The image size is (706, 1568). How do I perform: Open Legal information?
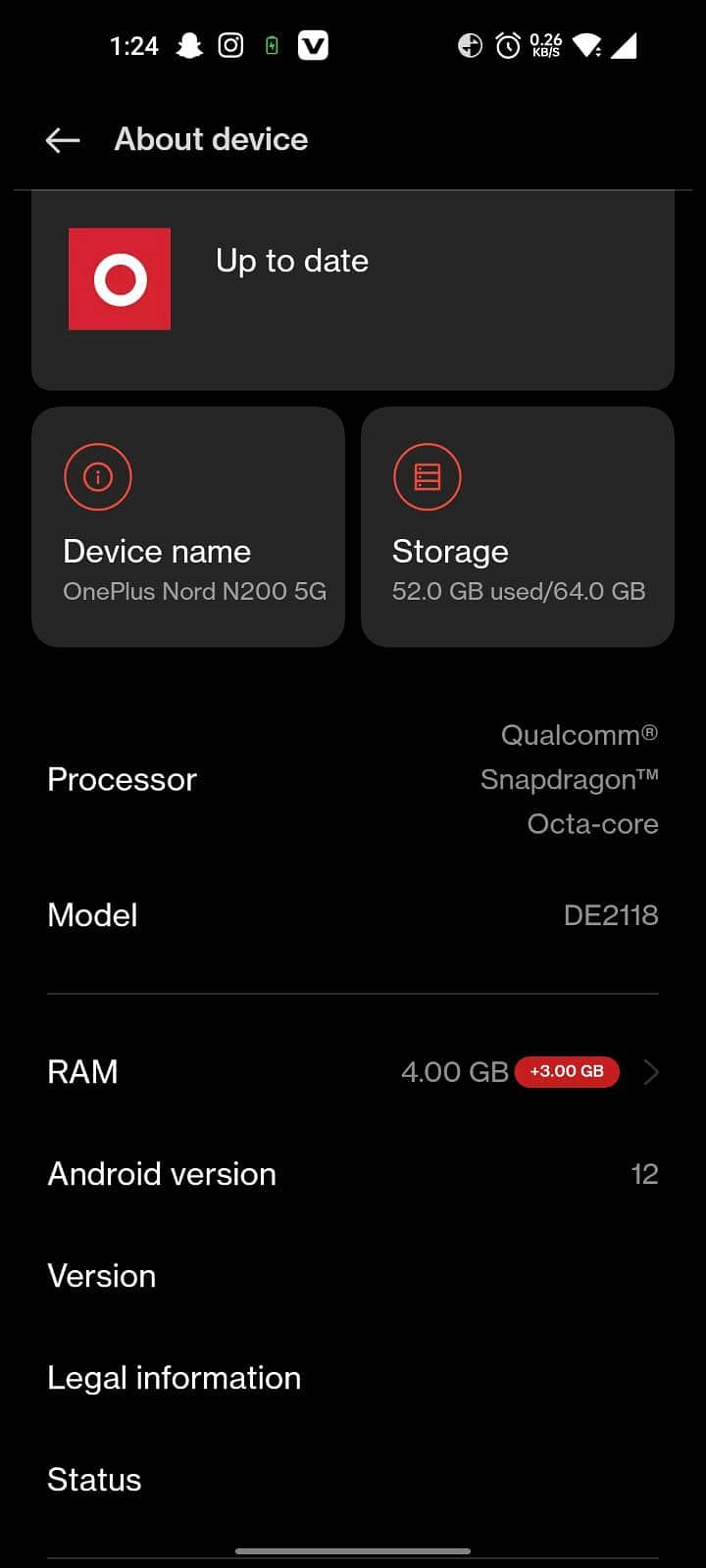pyautogui.click(x=174, y=1377)
